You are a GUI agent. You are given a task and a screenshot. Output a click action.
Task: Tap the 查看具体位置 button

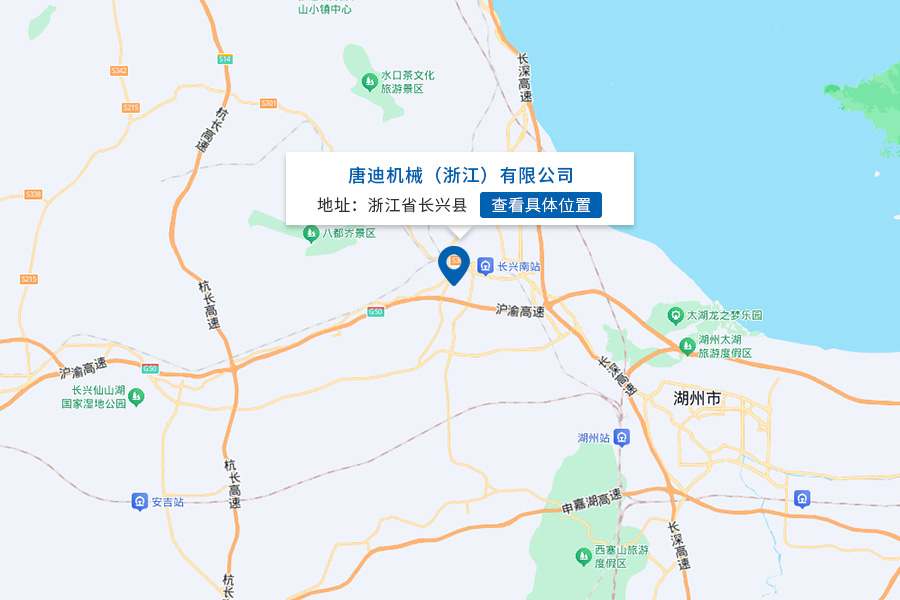(540, 206)
